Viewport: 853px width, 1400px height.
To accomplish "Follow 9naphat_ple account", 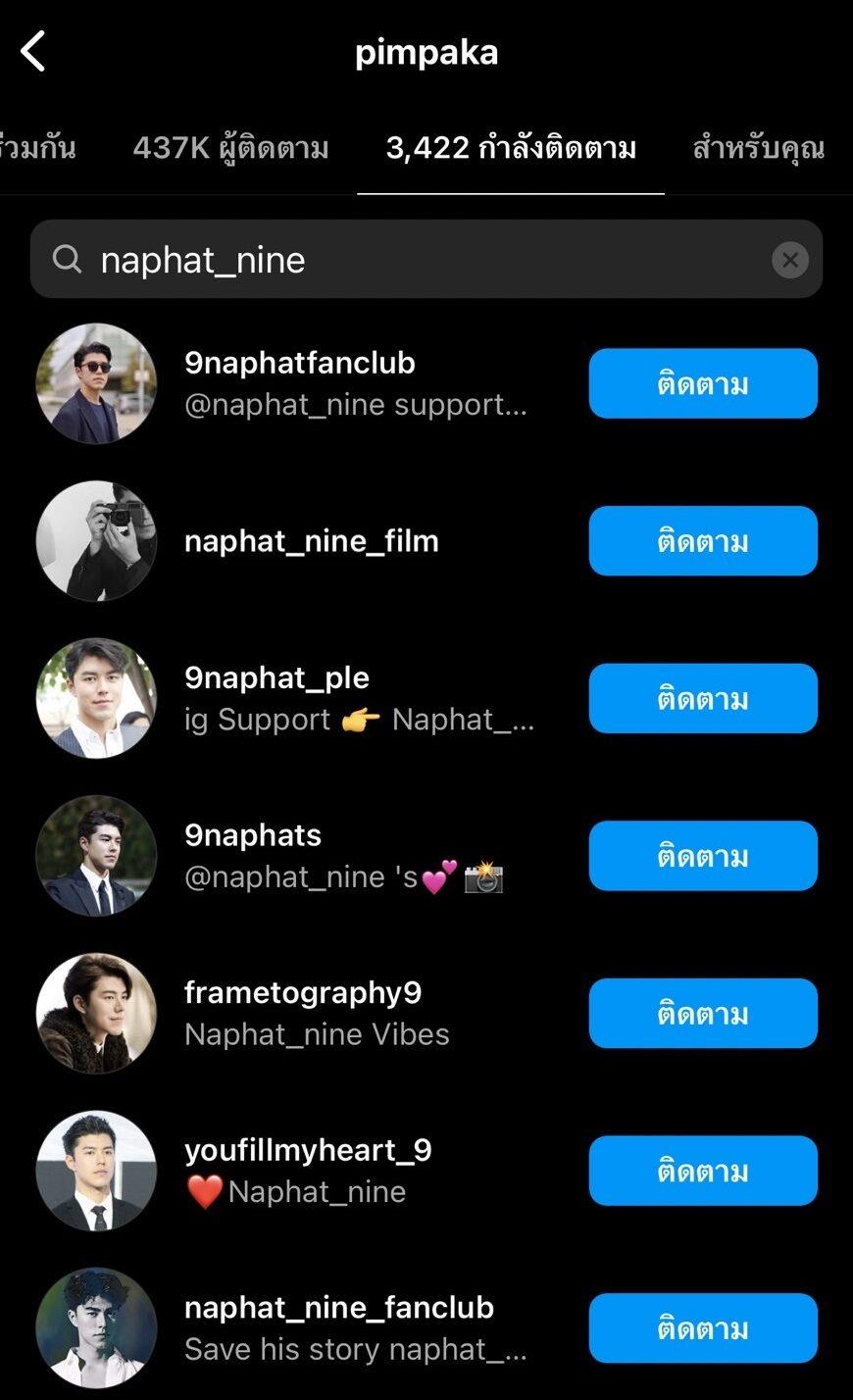I will pyautogui.click(x=702, y=699).
